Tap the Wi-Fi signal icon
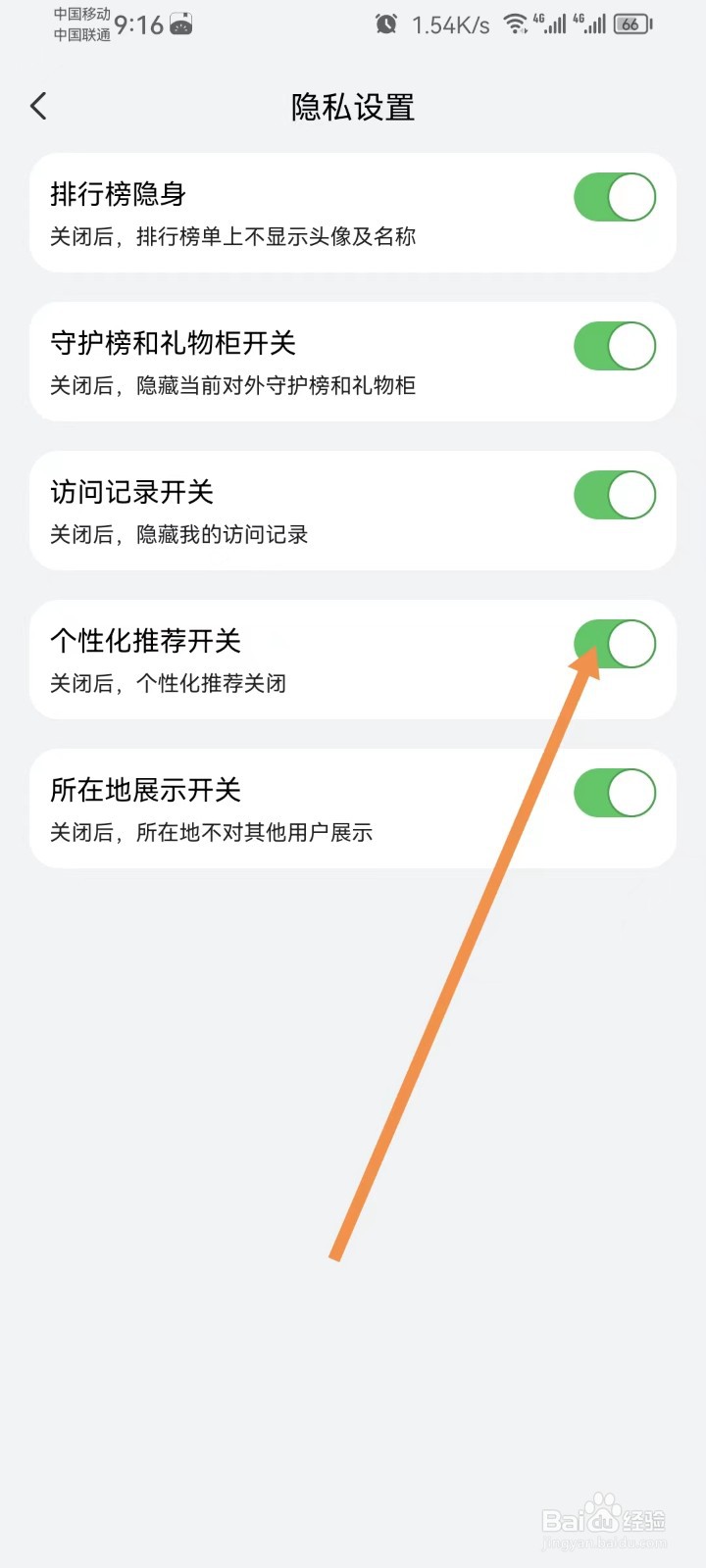The width and height of the screenshot is (706, 1568). [518, 24]
